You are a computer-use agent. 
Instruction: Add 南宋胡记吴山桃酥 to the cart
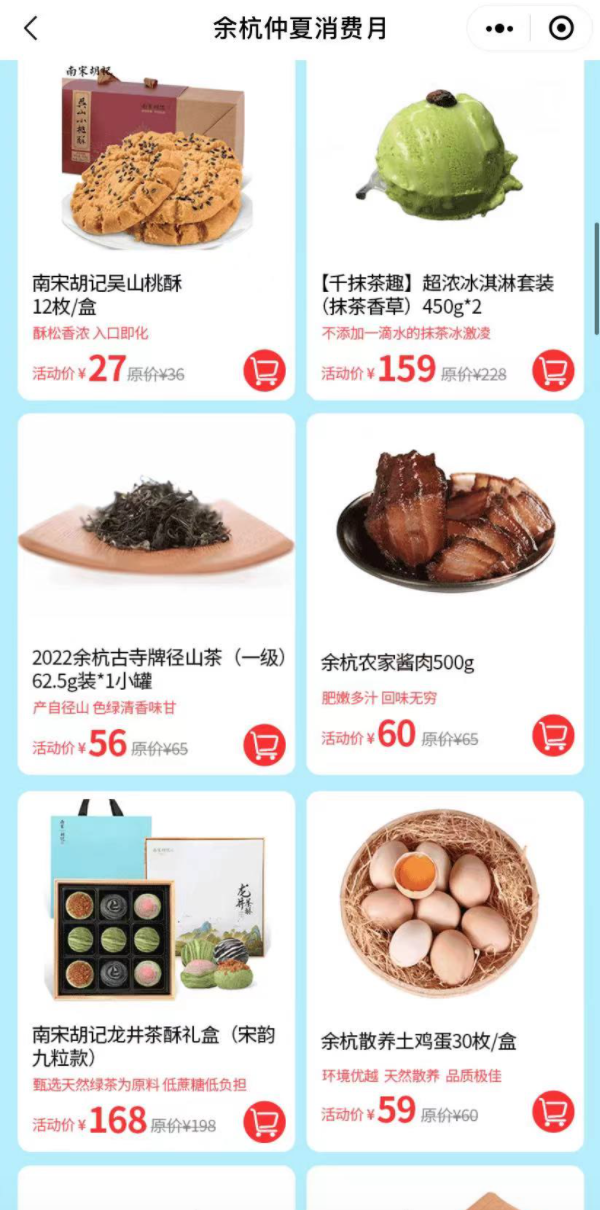tap(264, 370)
